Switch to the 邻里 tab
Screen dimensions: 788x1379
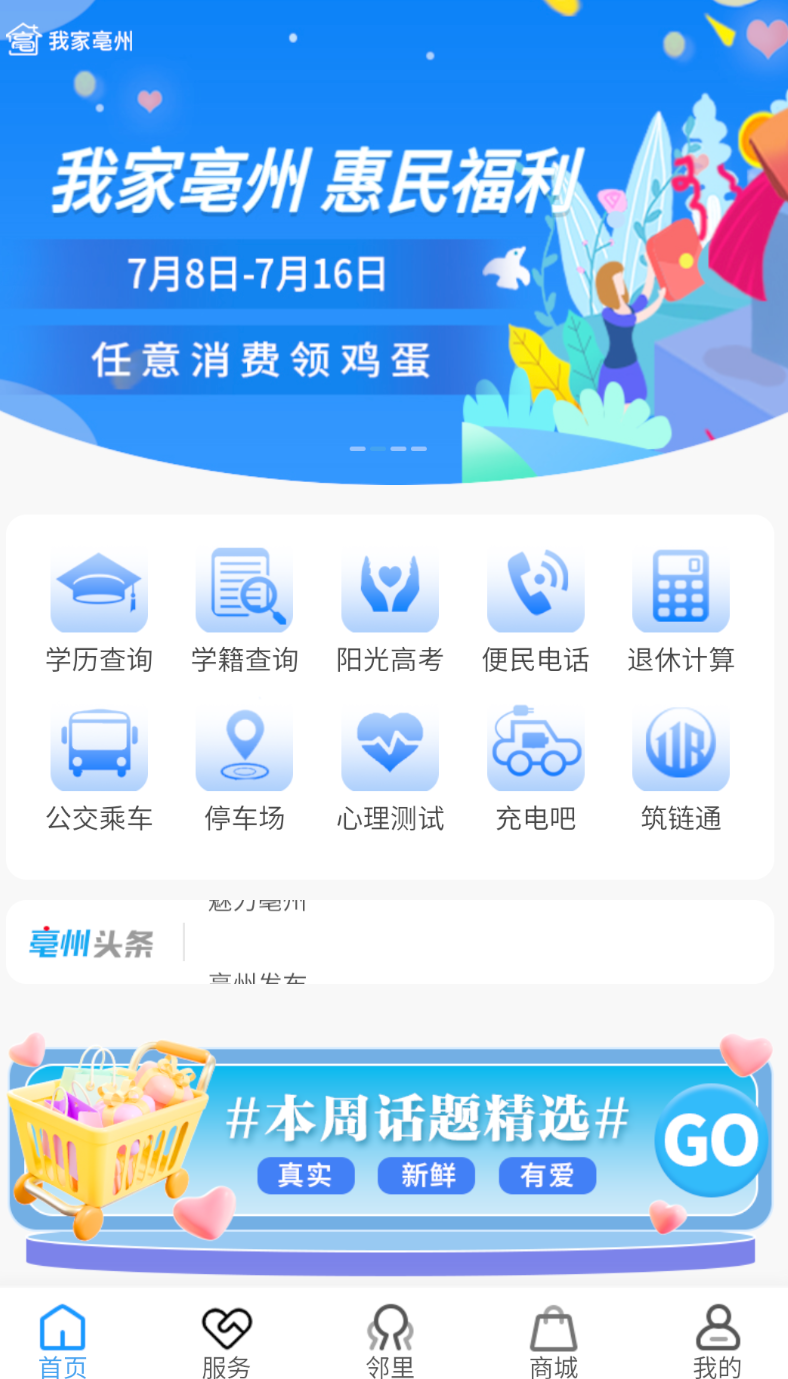pos(390,1342)
